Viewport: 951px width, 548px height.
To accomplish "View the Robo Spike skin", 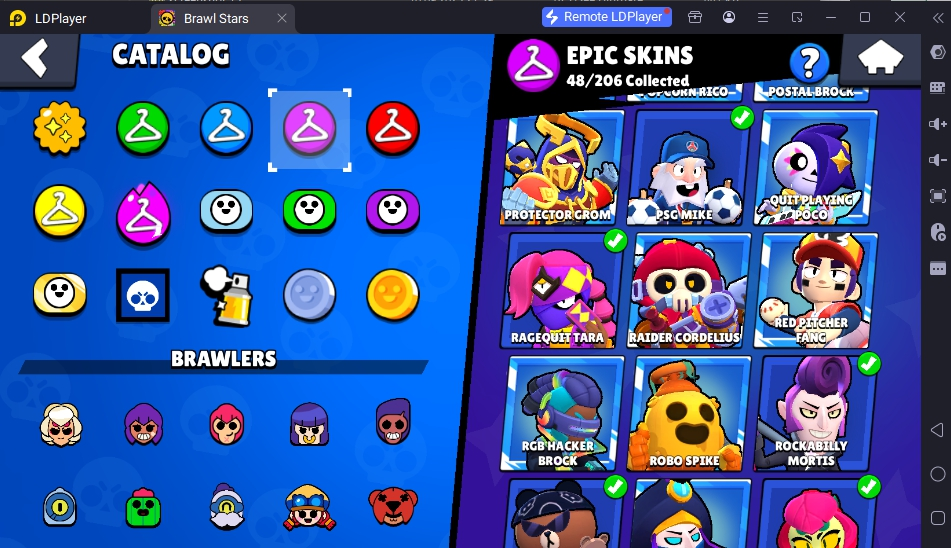I will [686, 414].
